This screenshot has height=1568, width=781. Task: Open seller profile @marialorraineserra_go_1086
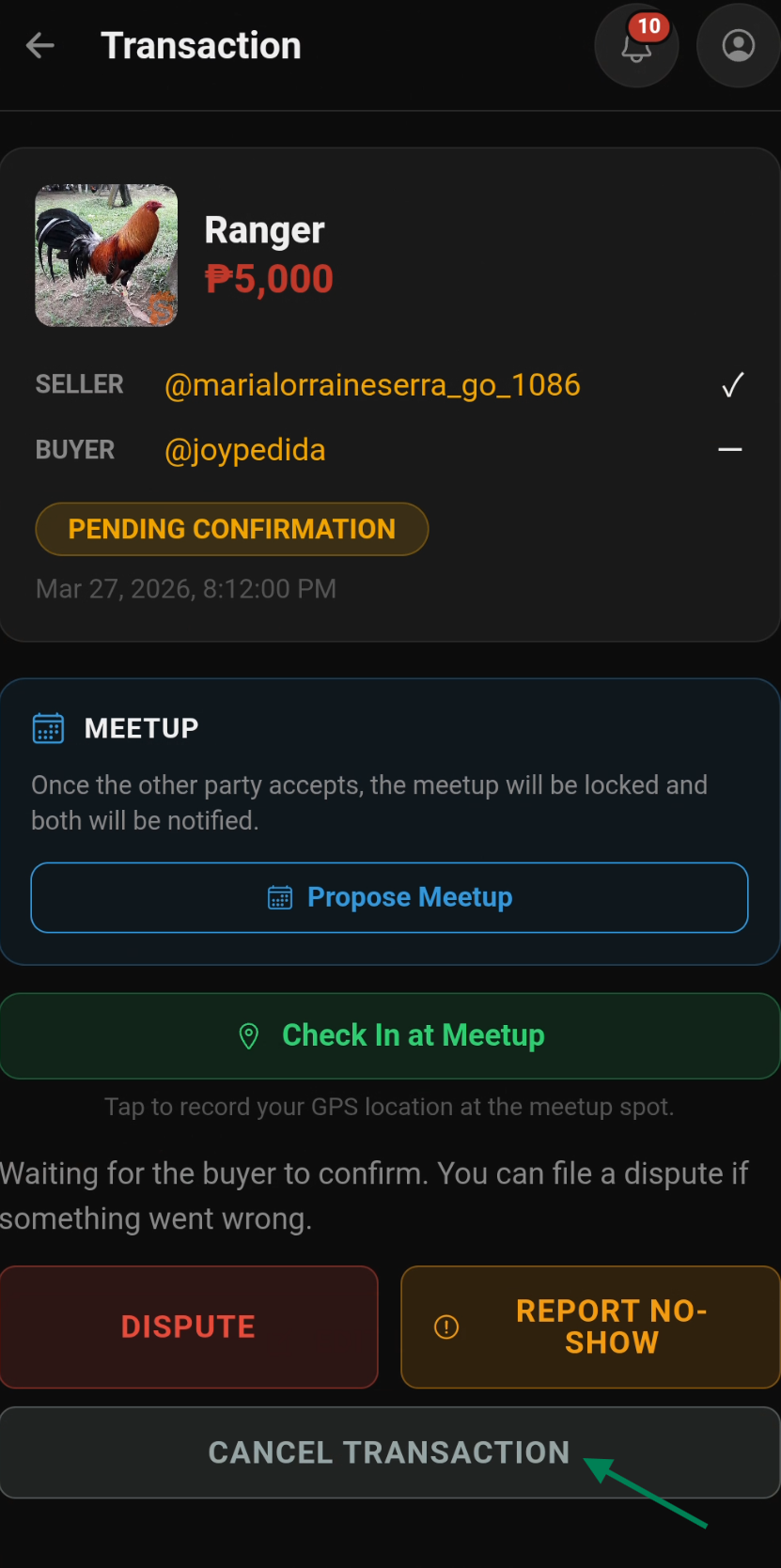373,383
